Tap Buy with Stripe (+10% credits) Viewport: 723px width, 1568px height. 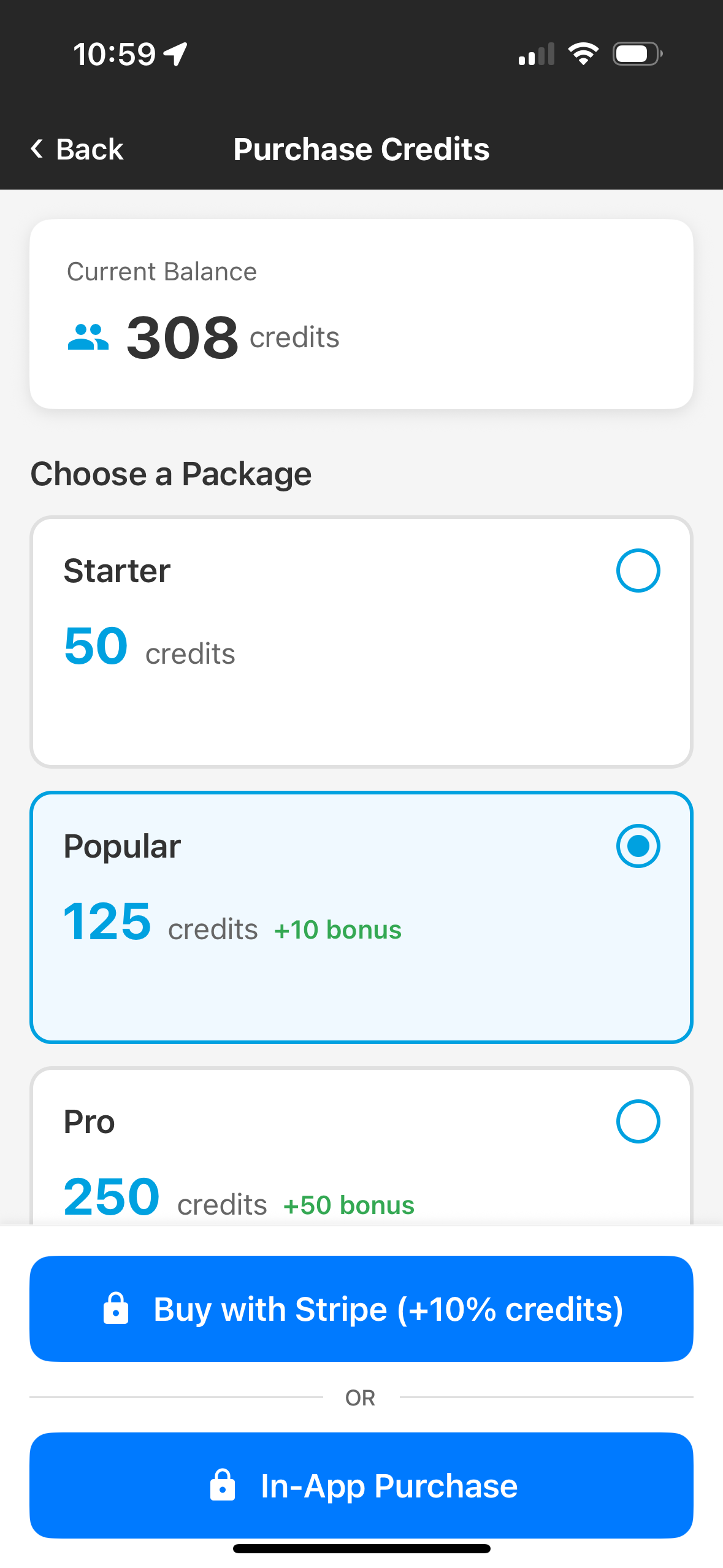tap(361, 1309)
